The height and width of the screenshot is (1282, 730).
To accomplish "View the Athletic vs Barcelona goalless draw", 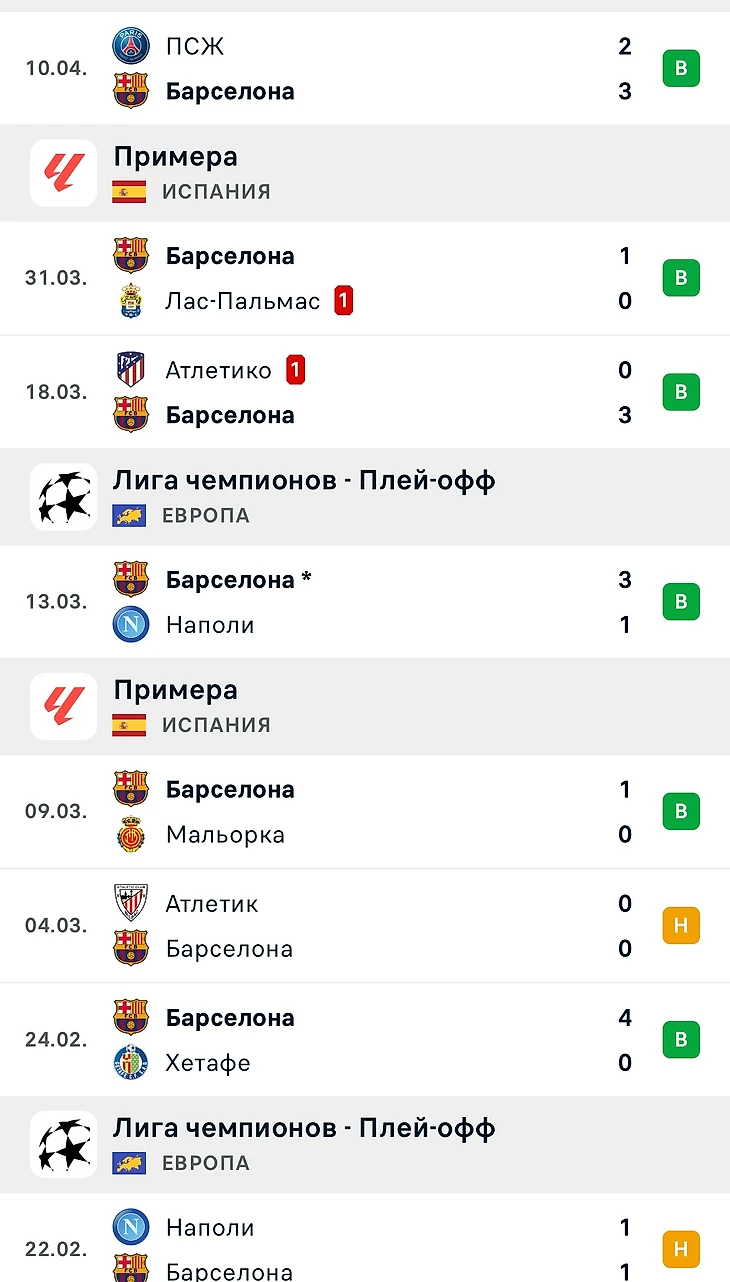I will click(x=365, y=926).
